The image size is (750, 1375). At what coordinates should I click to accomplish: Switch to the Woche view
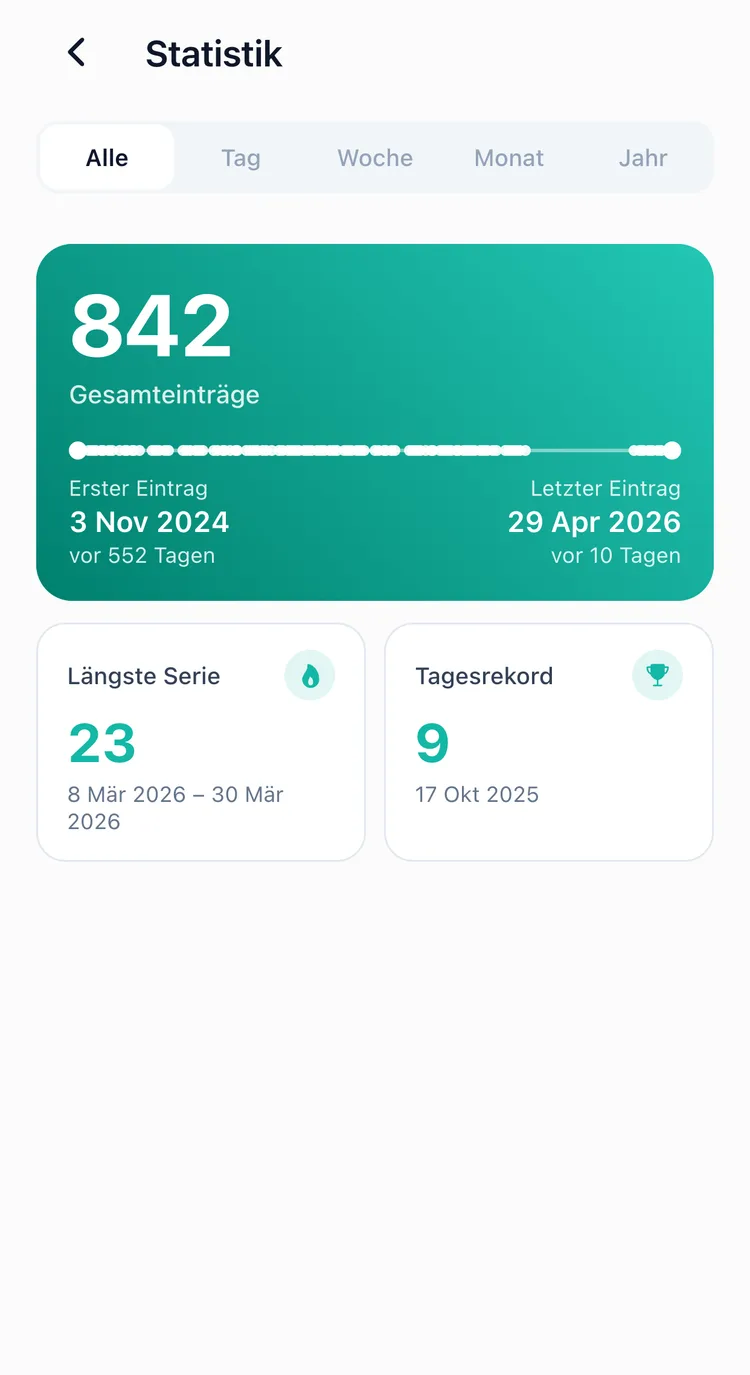(x=375, y=158)
